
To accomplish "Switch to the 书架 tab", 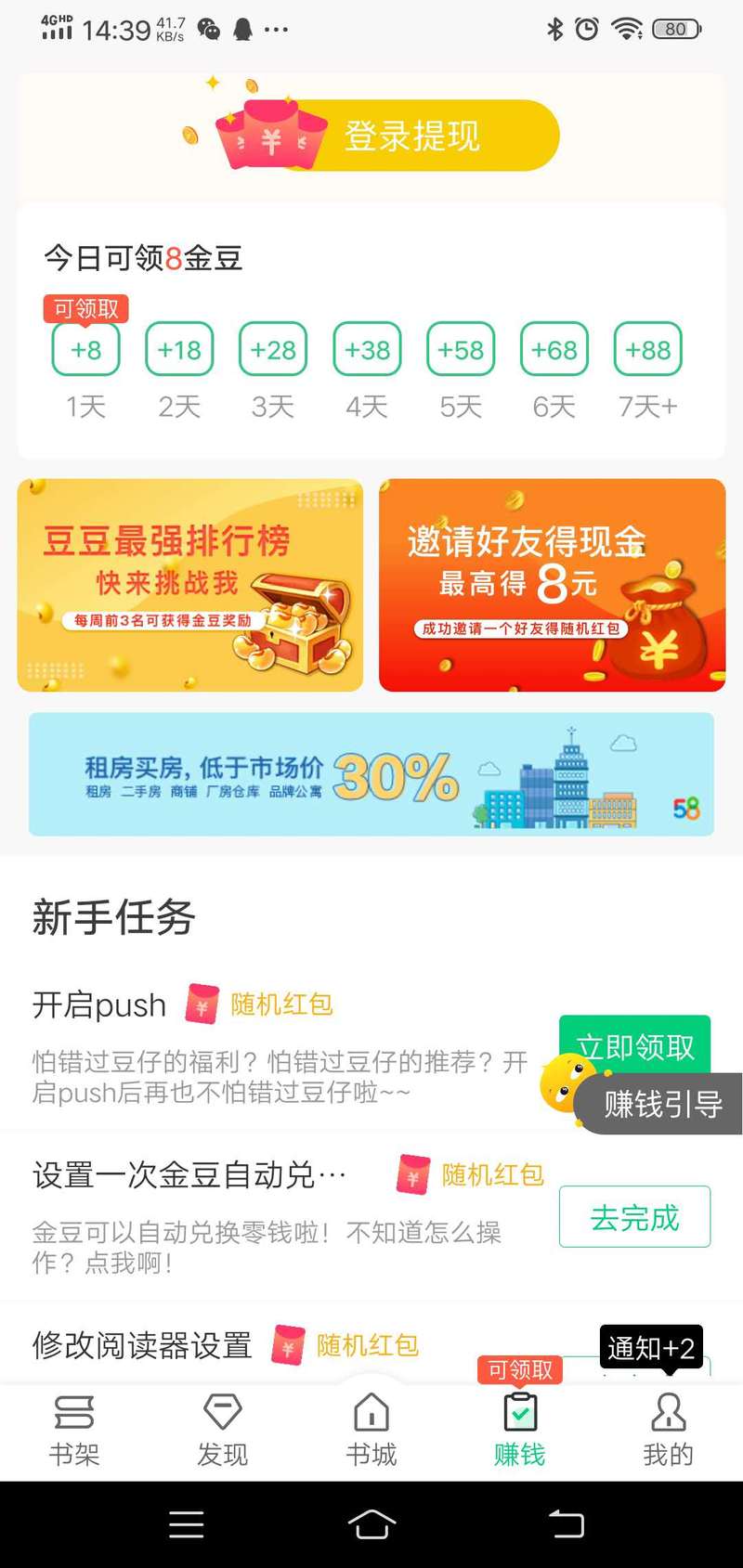I will click(74, 1430).
